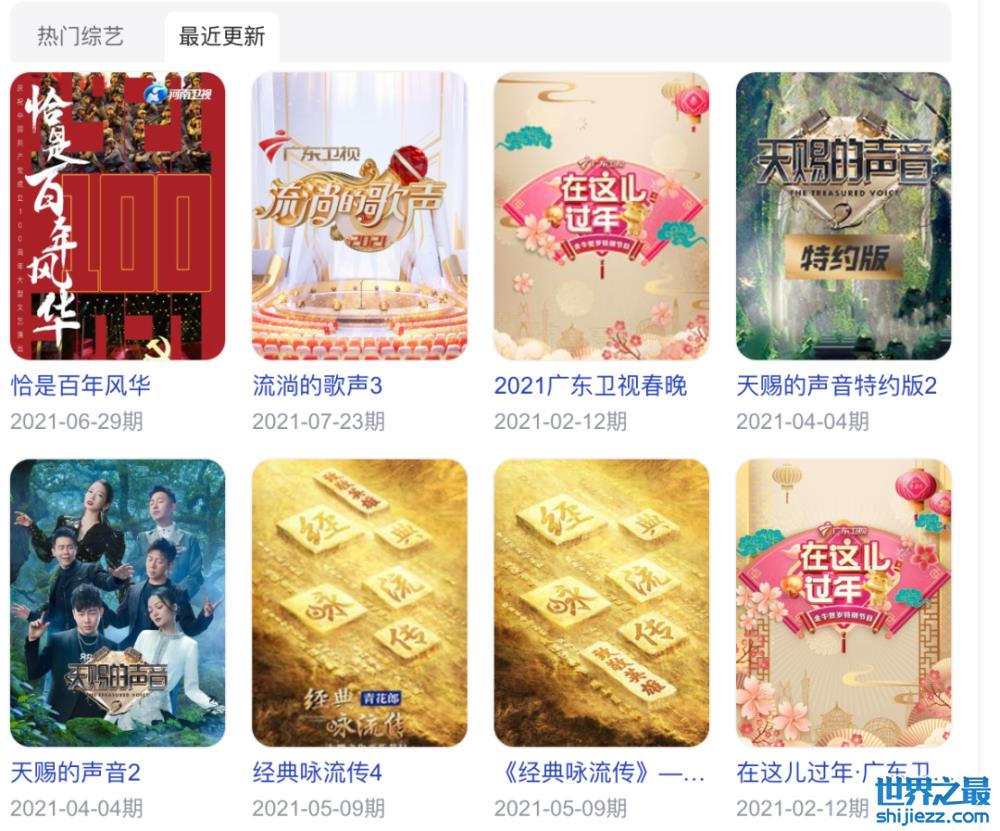Open 流淌的歌声3 show card

tap(359, 215)
